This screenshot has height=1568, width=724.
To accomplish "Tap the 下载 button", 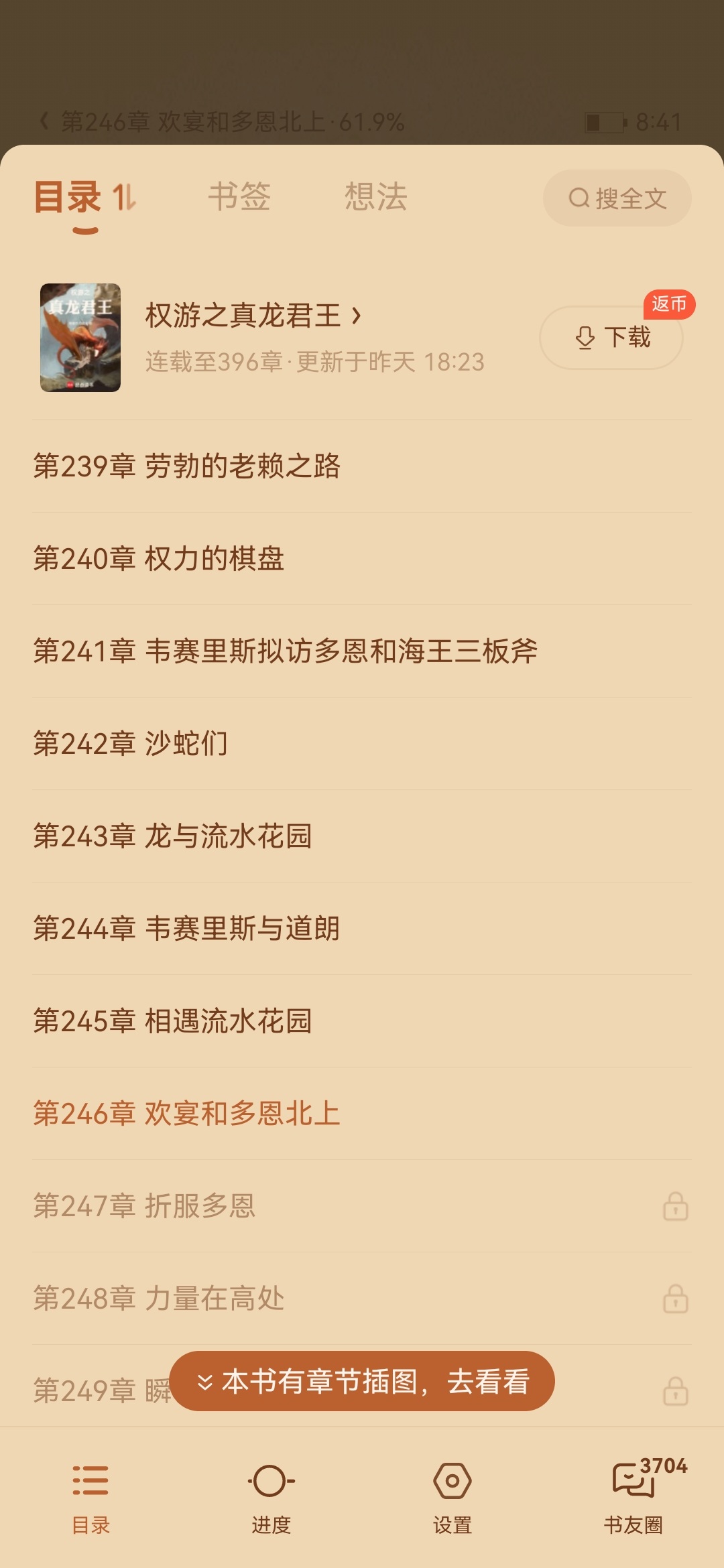I will coord(611,338).
